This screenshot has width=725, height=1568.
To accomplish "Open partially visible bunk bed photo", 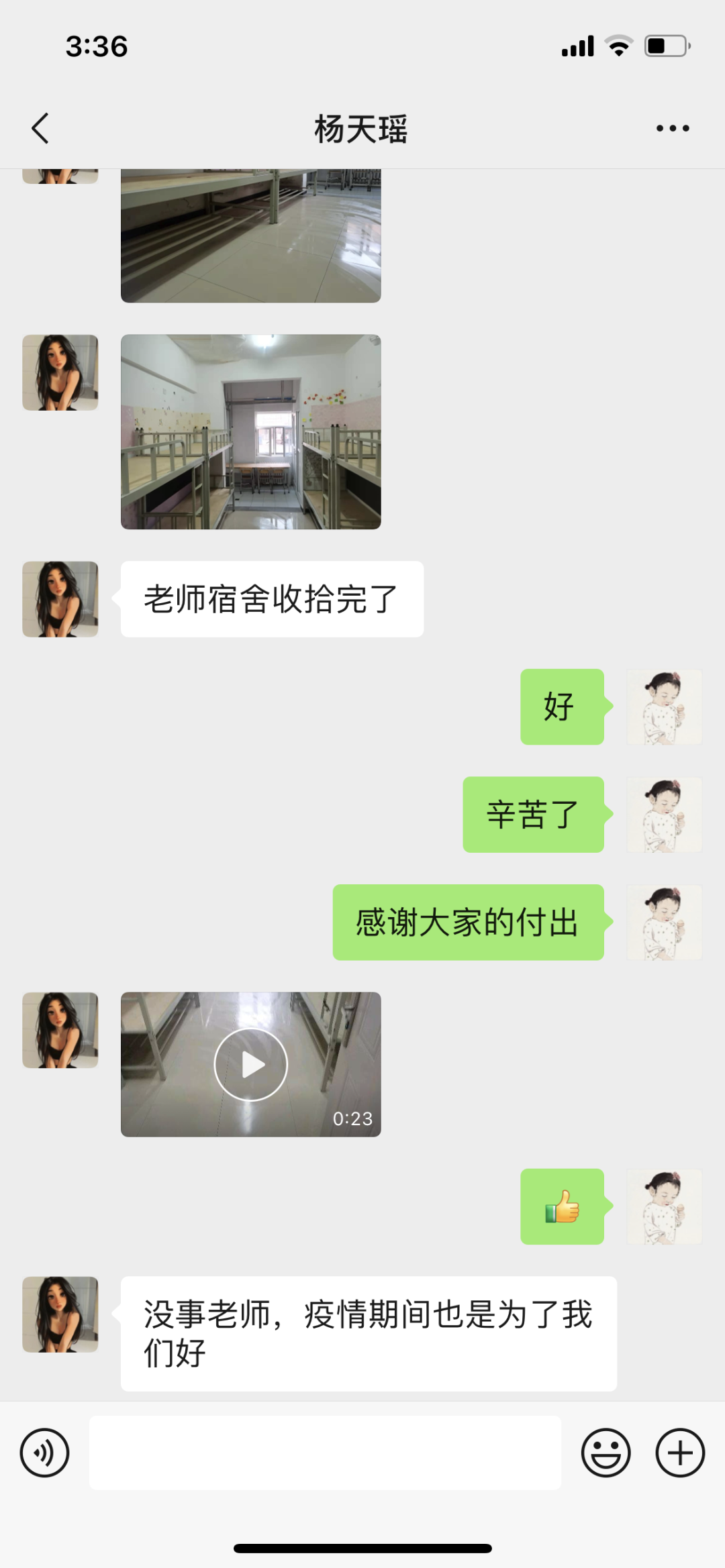I will [x=251, y=236].
